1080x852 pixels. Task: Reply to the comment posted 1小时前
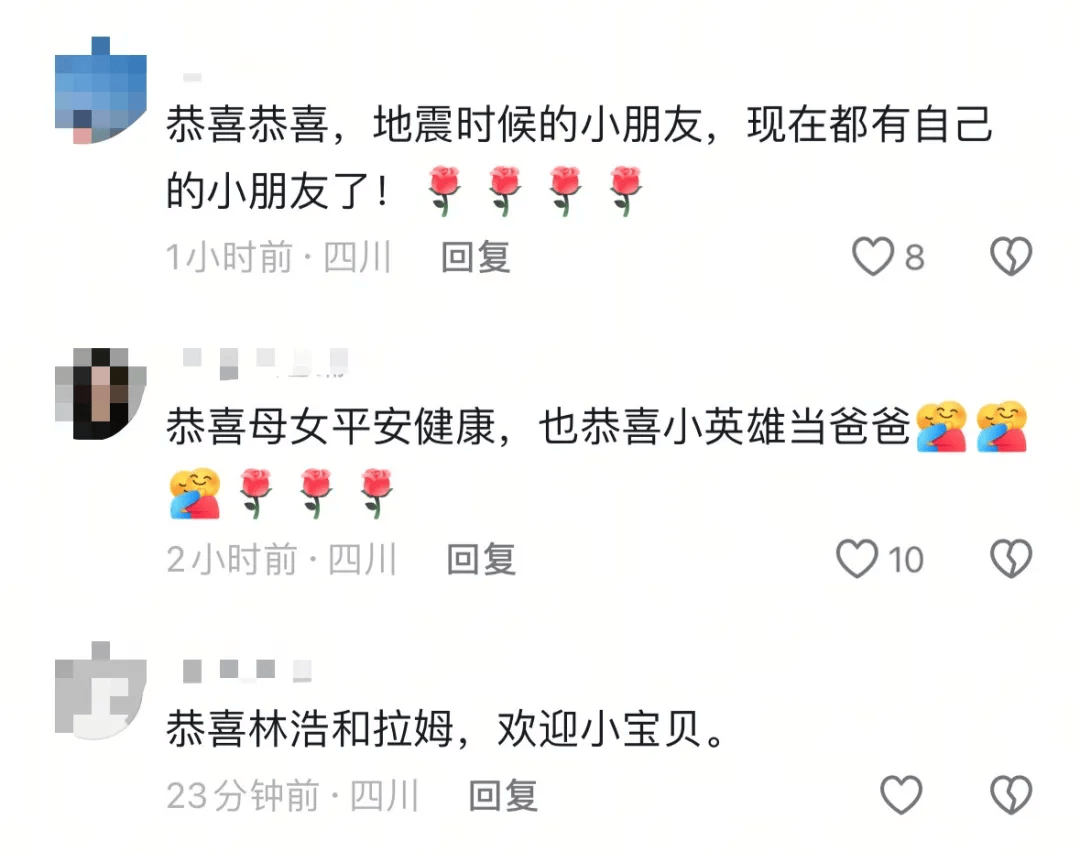[476, 258]
